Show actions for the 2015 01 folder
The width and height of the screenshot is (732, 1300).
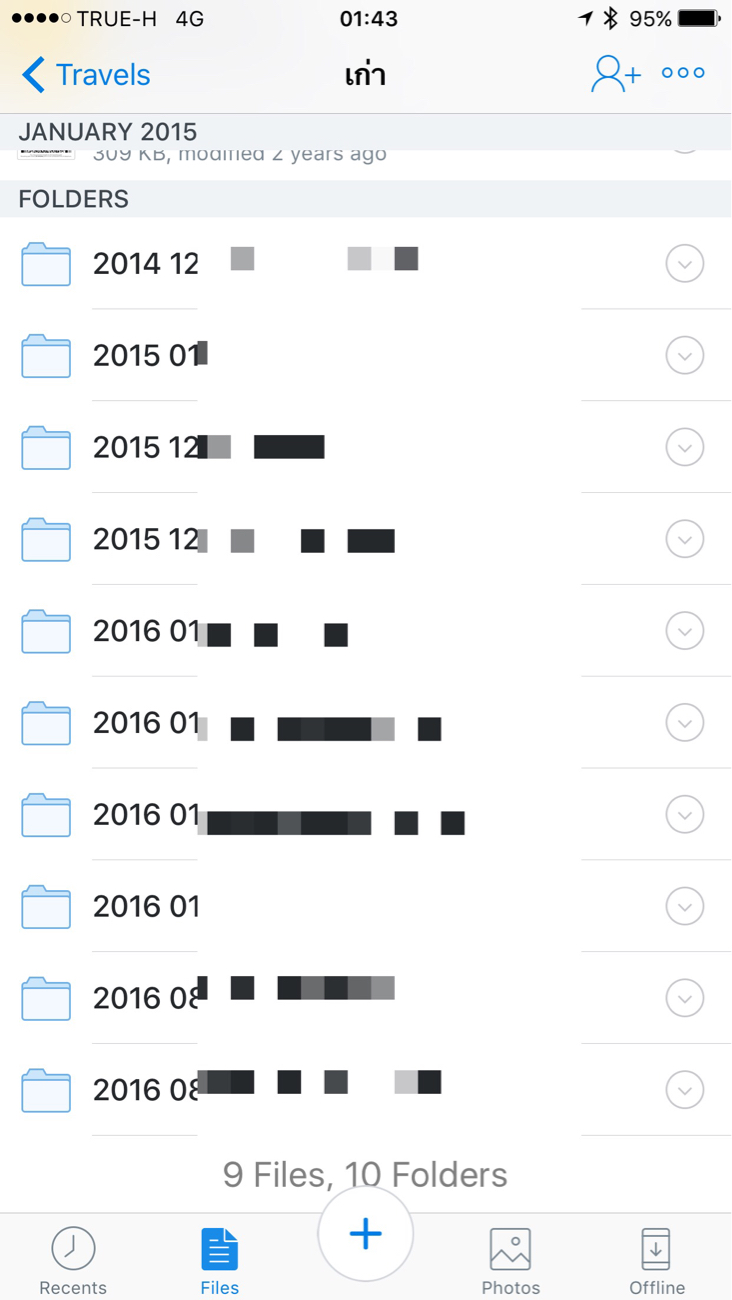(685, 356)
